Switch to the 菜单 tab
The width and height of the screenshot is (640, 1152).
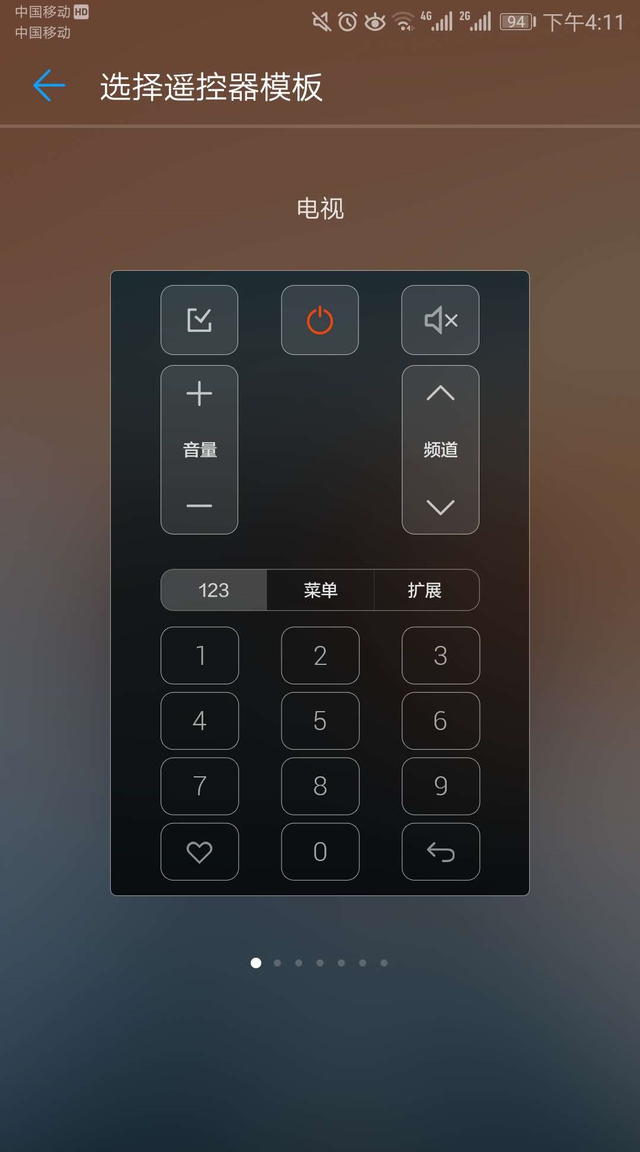(320, 590)
